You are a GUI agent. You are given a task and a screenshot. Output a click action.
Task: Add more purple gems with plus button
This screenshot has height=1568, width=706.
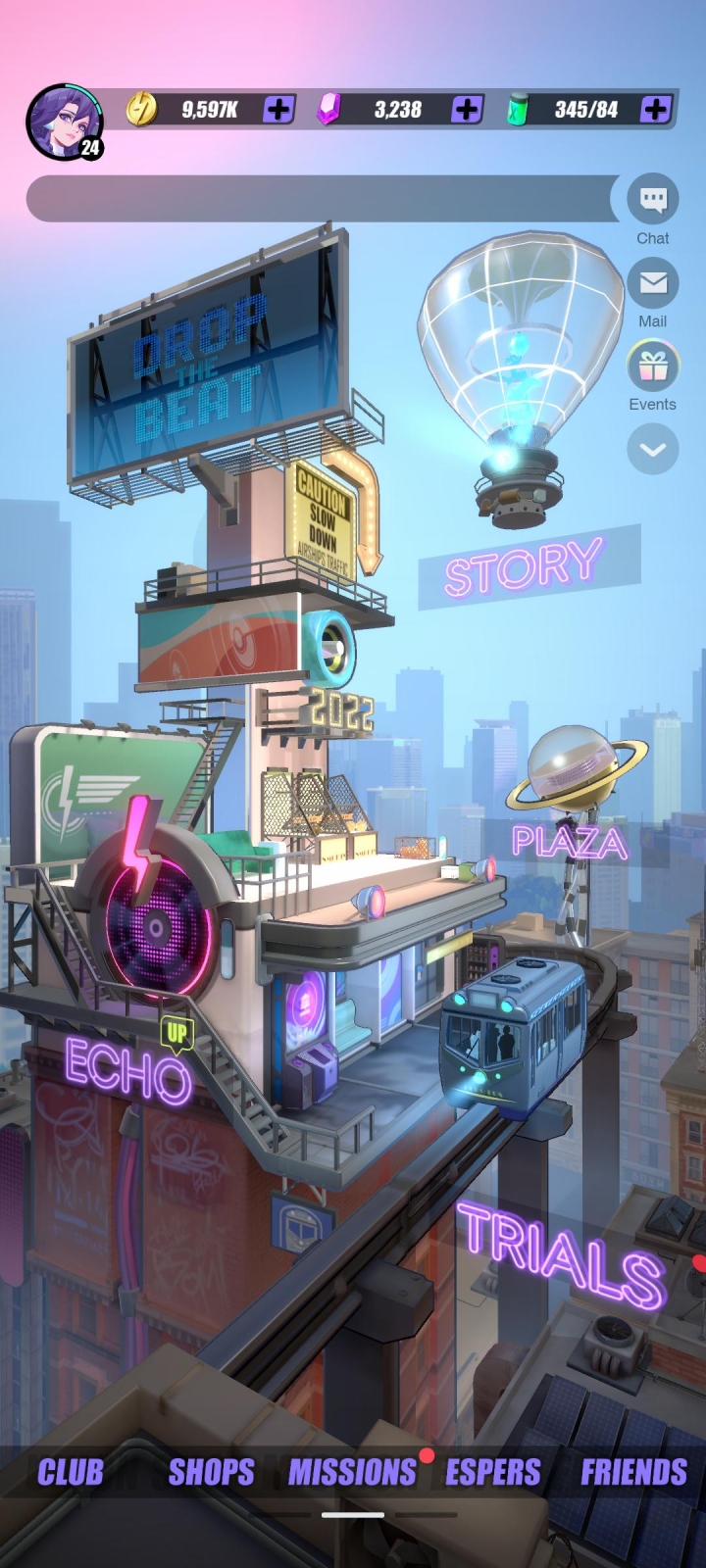tap(467, 109)
